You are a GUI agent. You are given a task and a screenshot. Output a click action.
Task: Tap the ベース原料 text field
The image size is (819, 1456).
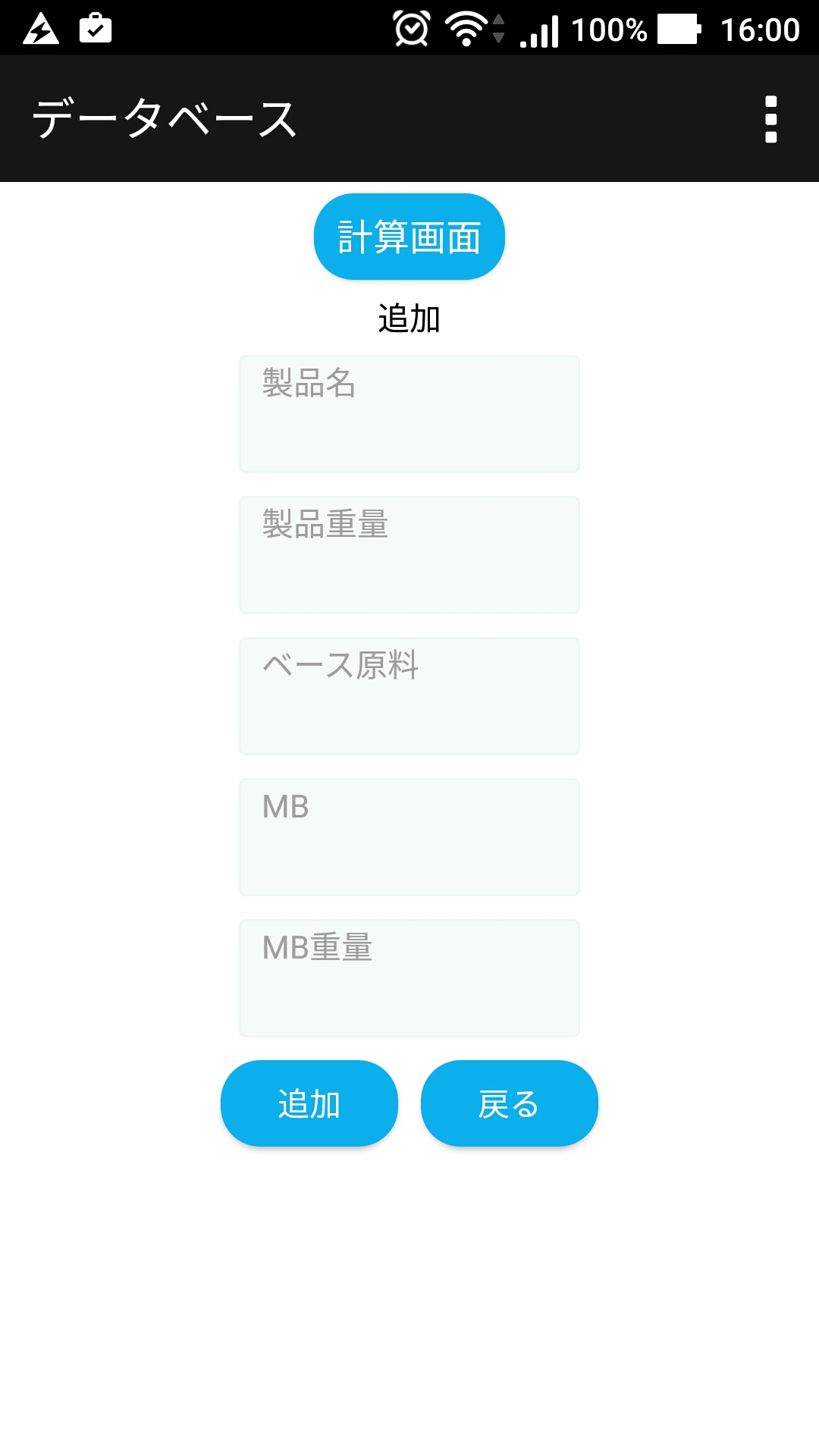[x=409, y=696]
